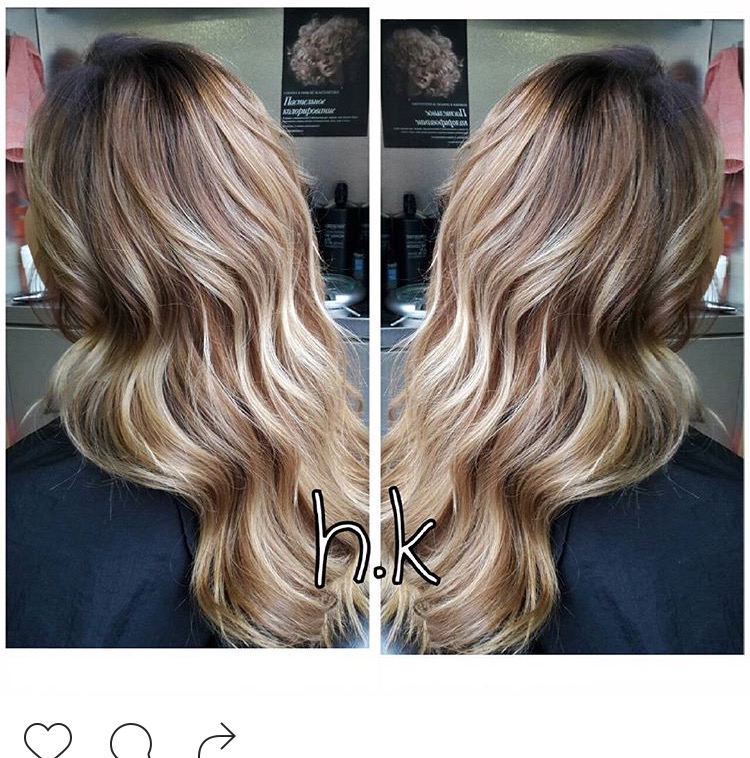Like this hair photo post
Viewport: 750px width, 758px height.
48,741
